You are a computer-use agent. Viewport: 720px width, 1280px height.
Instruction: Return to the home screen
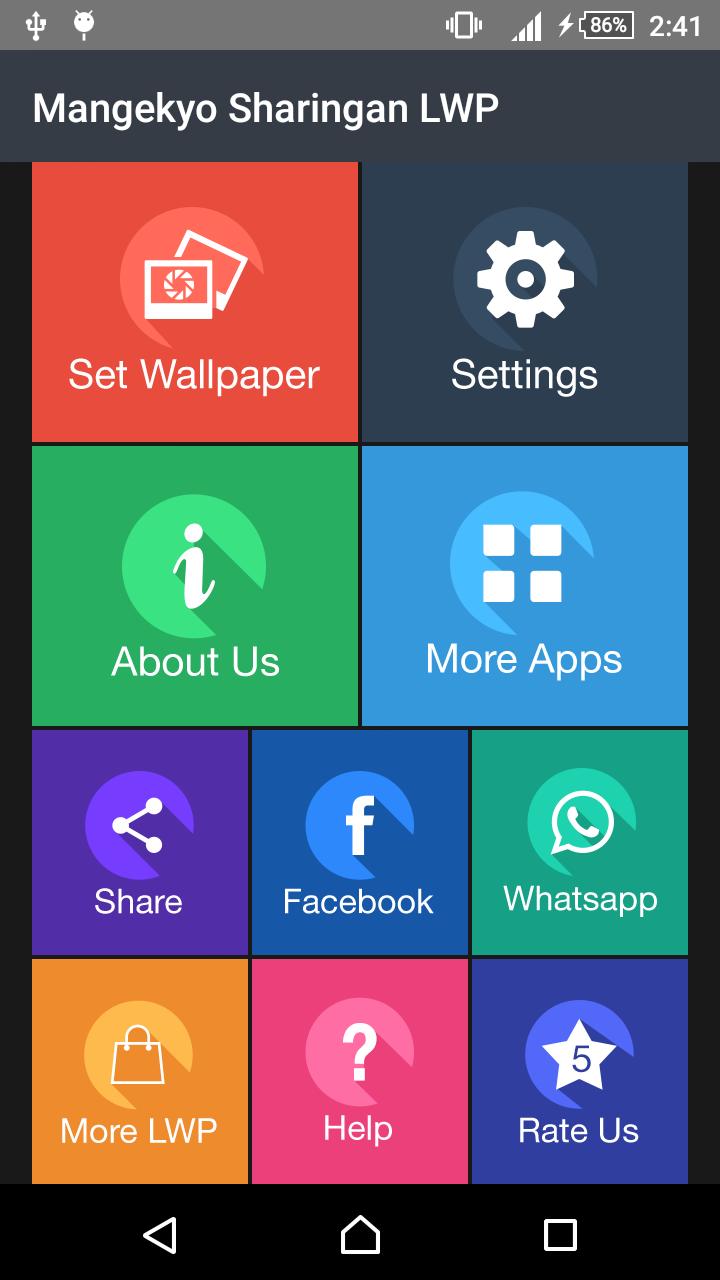coord(360,1234)
